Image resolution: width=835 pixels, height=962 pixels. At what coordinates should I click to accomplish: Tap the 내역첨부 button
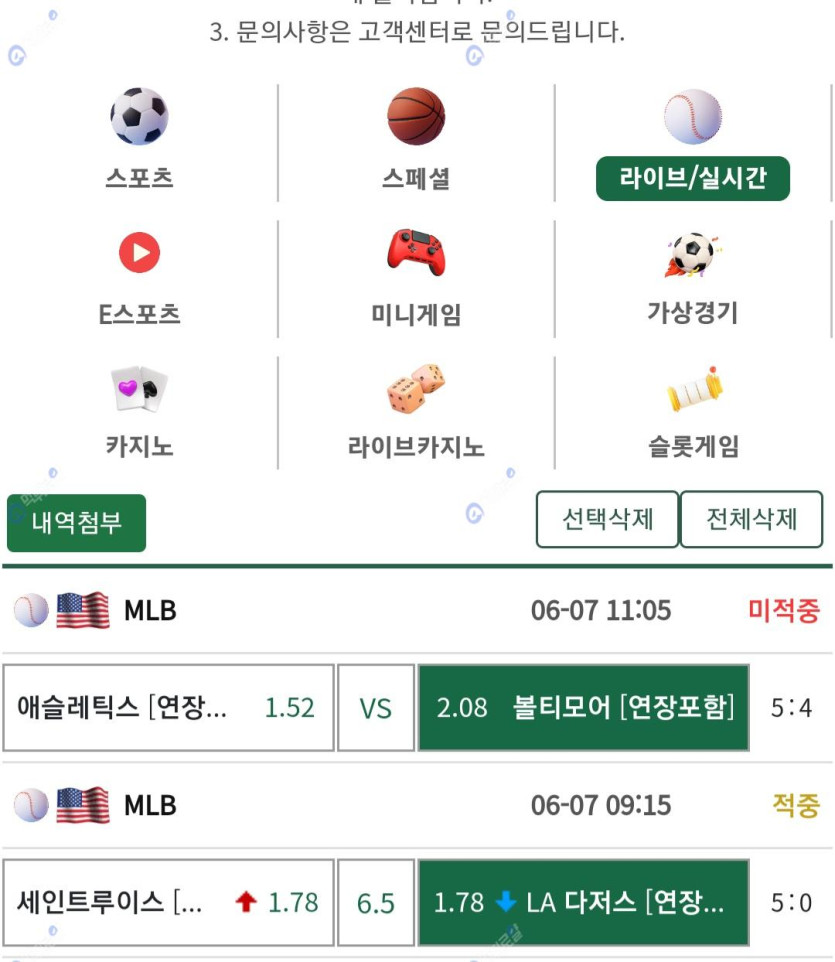(x=77, y=523)
